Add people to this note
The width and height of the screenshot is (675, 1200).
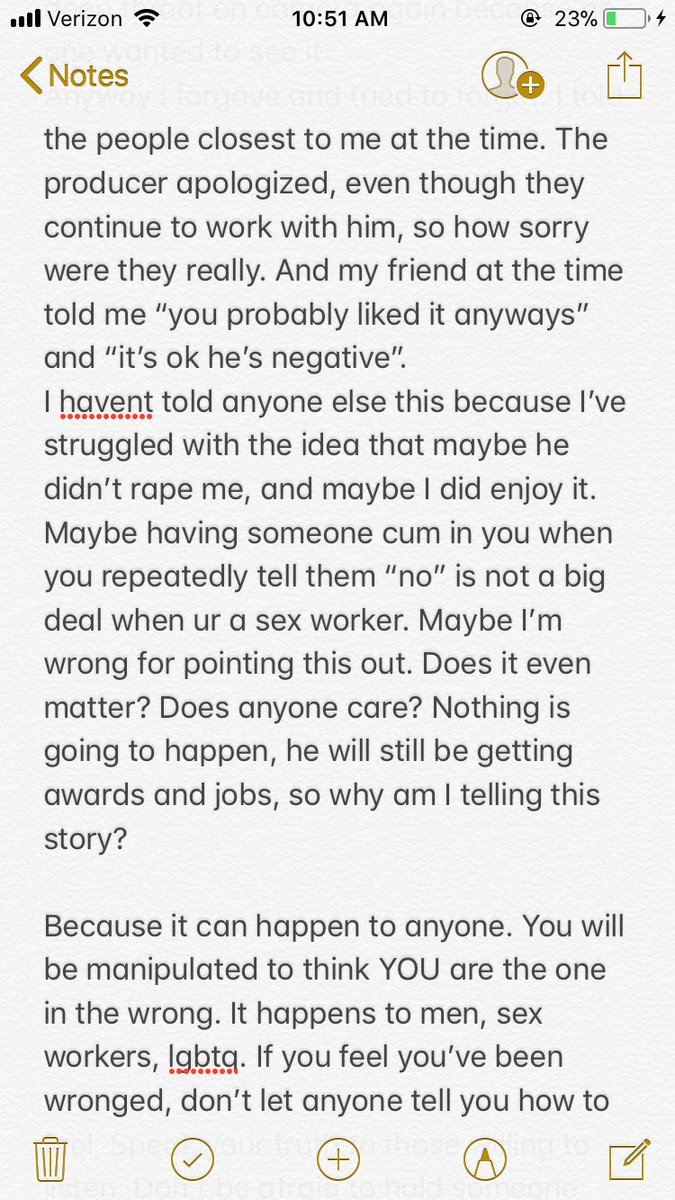[x=512, y=75]
